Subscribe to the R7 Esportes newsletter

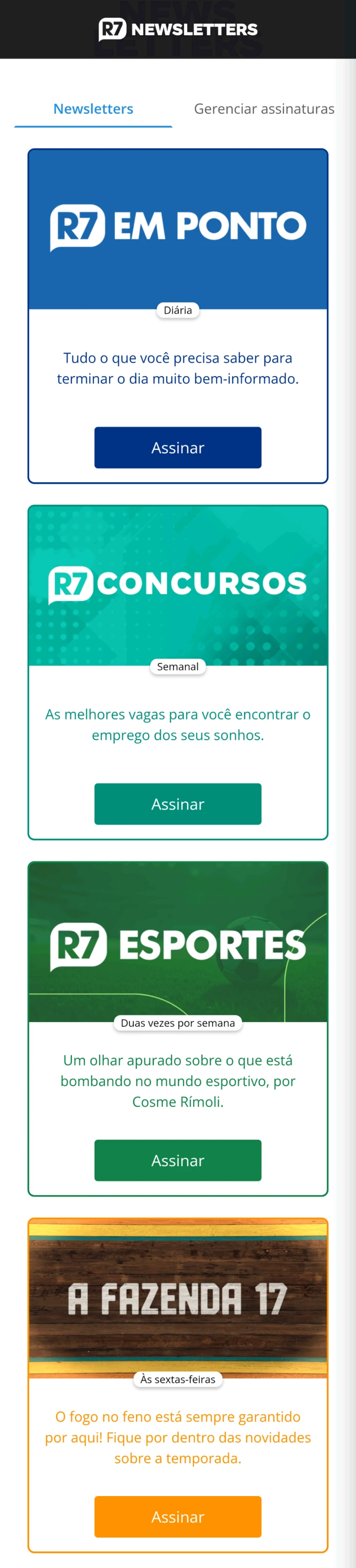[178, 1160]
